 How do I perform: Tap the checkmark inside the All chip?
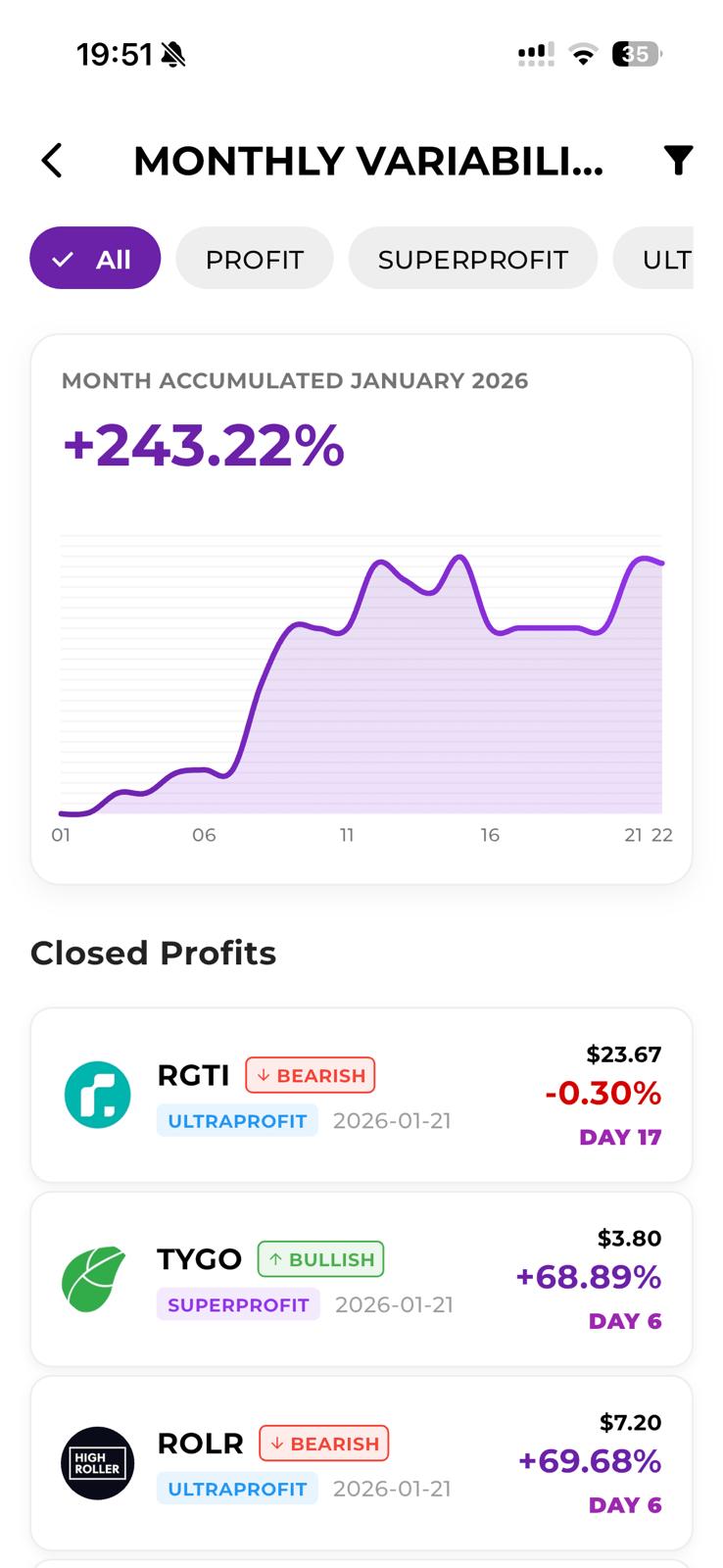point(62,259)
